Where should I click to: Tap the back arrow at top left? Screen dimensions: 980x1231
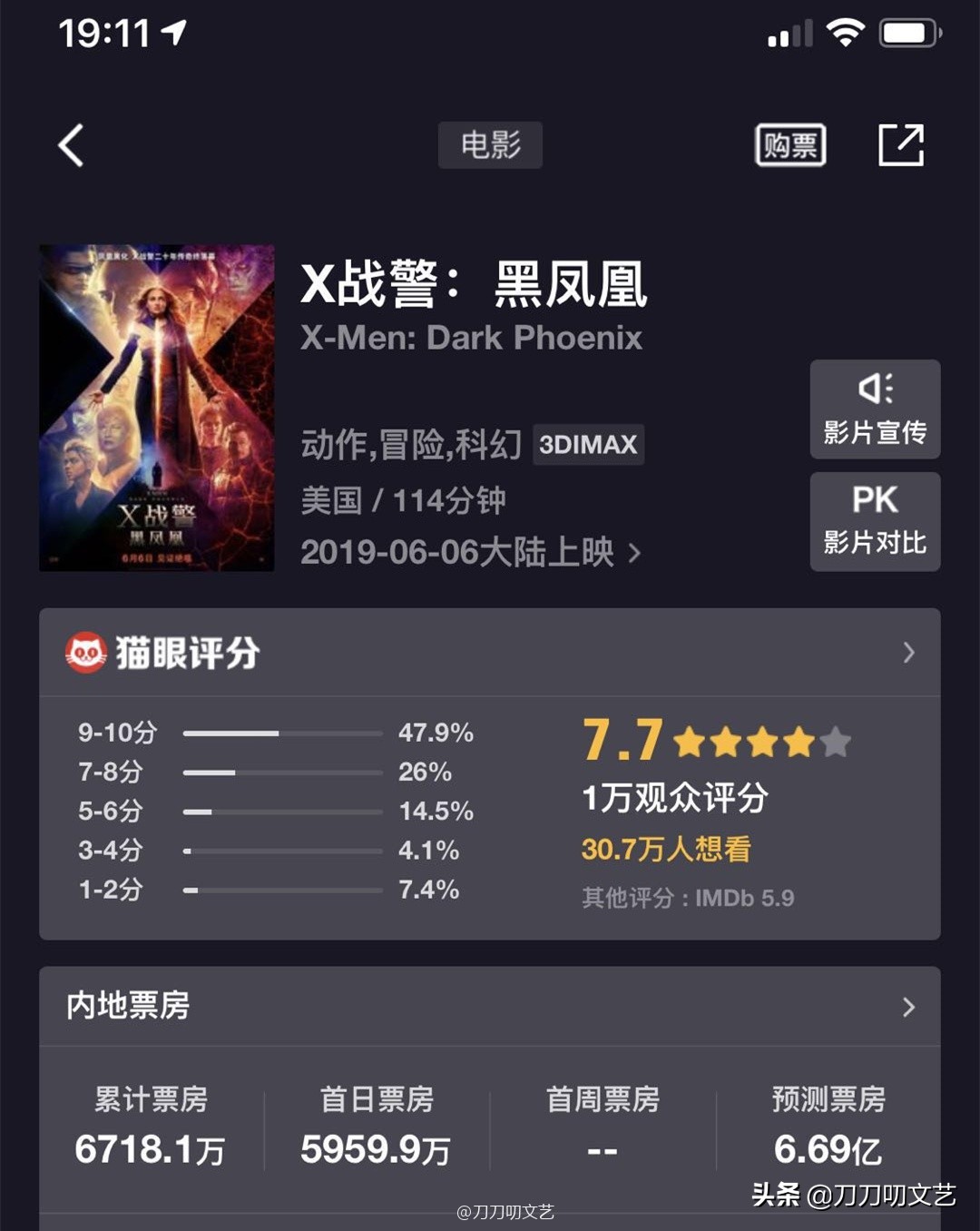(x=71, y=145)
